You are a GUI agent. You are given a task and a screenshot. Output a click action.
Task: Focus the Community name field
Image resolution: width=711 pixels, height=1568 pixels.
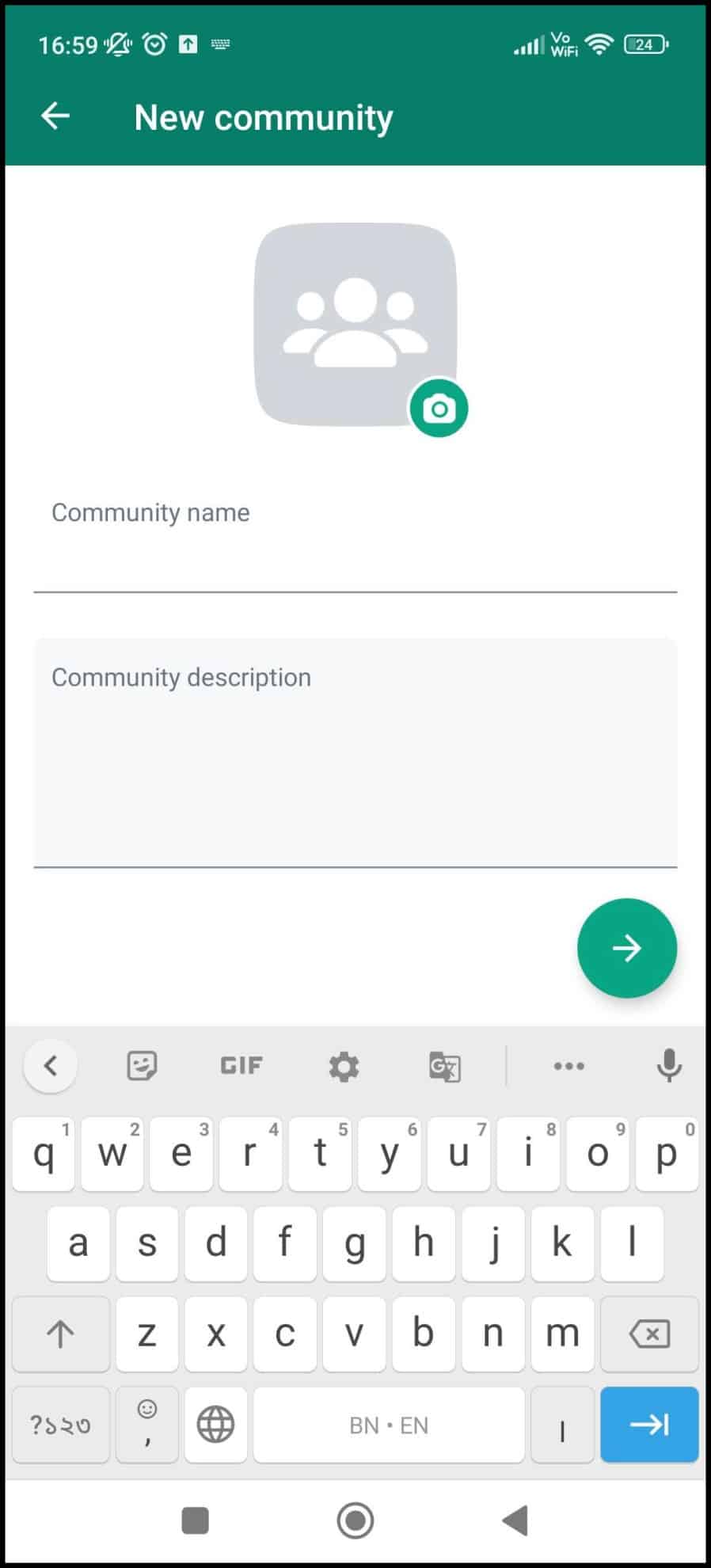pyautogui.click(x=355, y=540)
